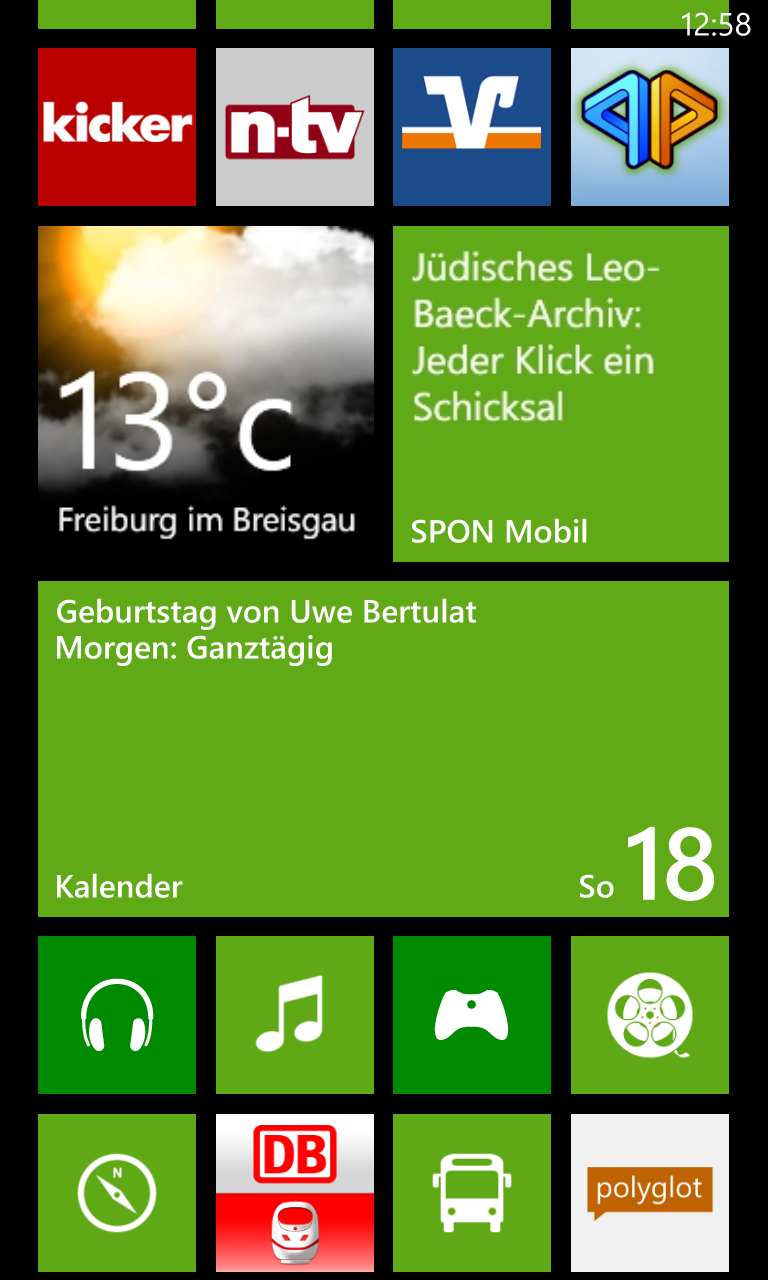This screenshot has width=768, height=1280.
Task: Open the Xbox games controller tile
Action: tap(472, 1015)
